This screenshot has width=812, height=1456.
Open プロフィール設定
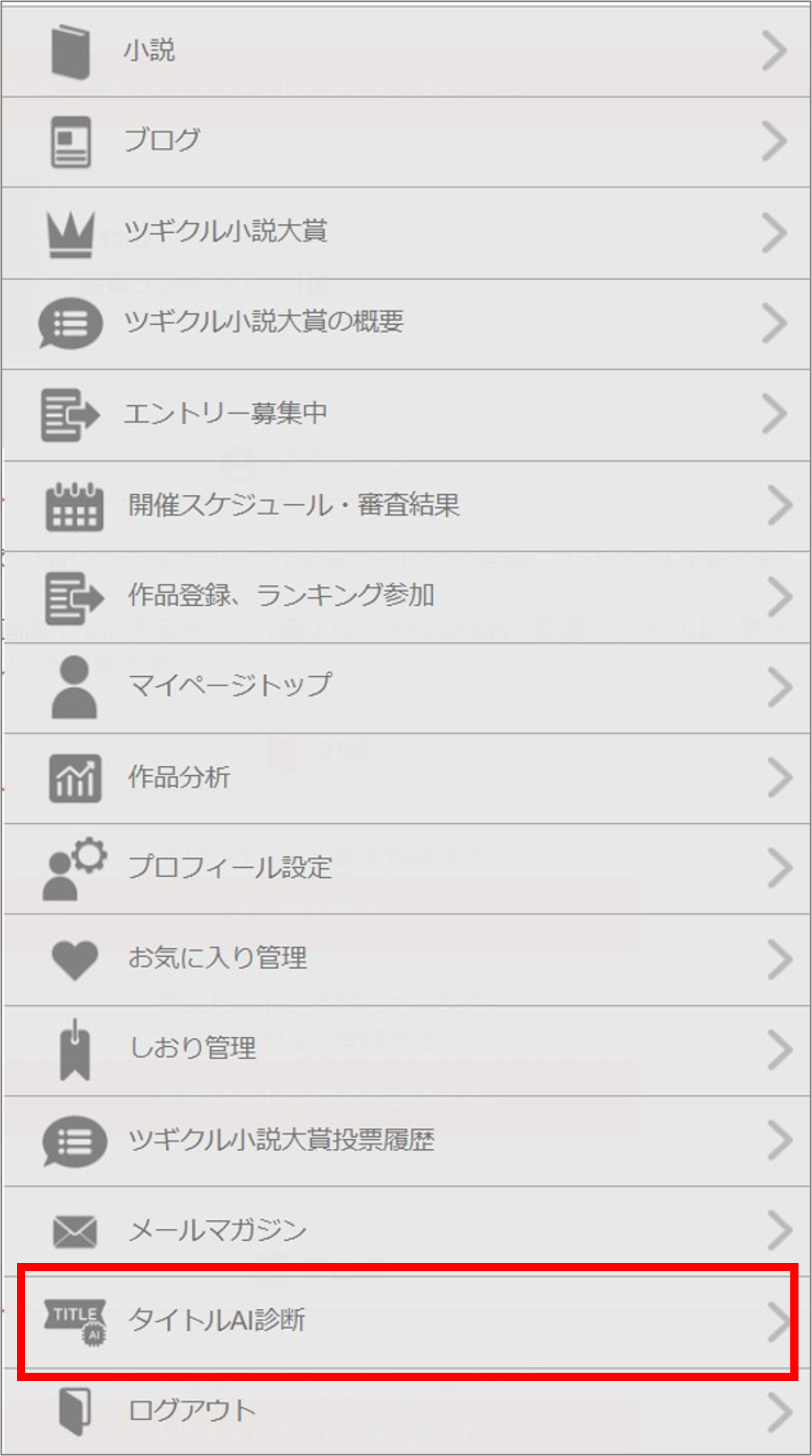(x=406, y=868)
